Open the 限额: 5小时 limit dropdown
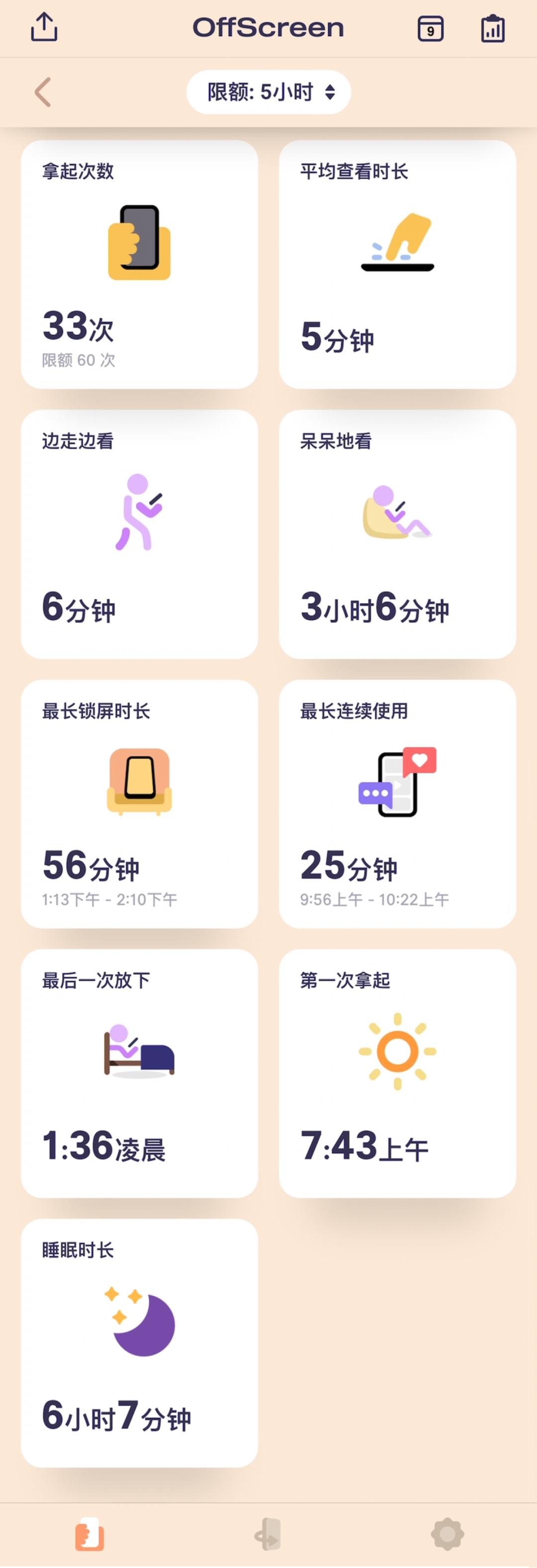The height and width of the screenshot is (1568, 537). (268, 92)
